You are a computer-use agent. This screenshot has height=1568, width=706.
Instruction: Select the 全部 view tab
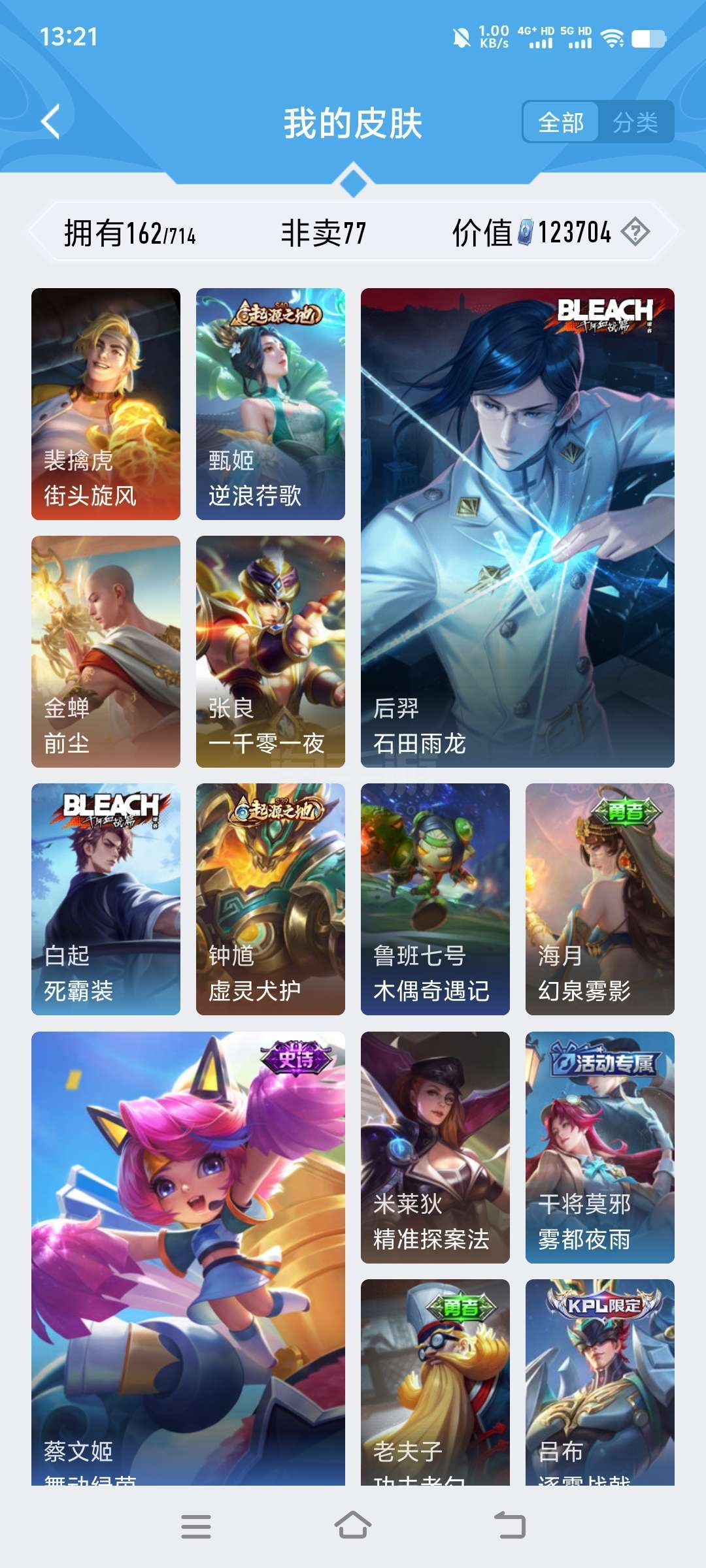tap(561, 122)
